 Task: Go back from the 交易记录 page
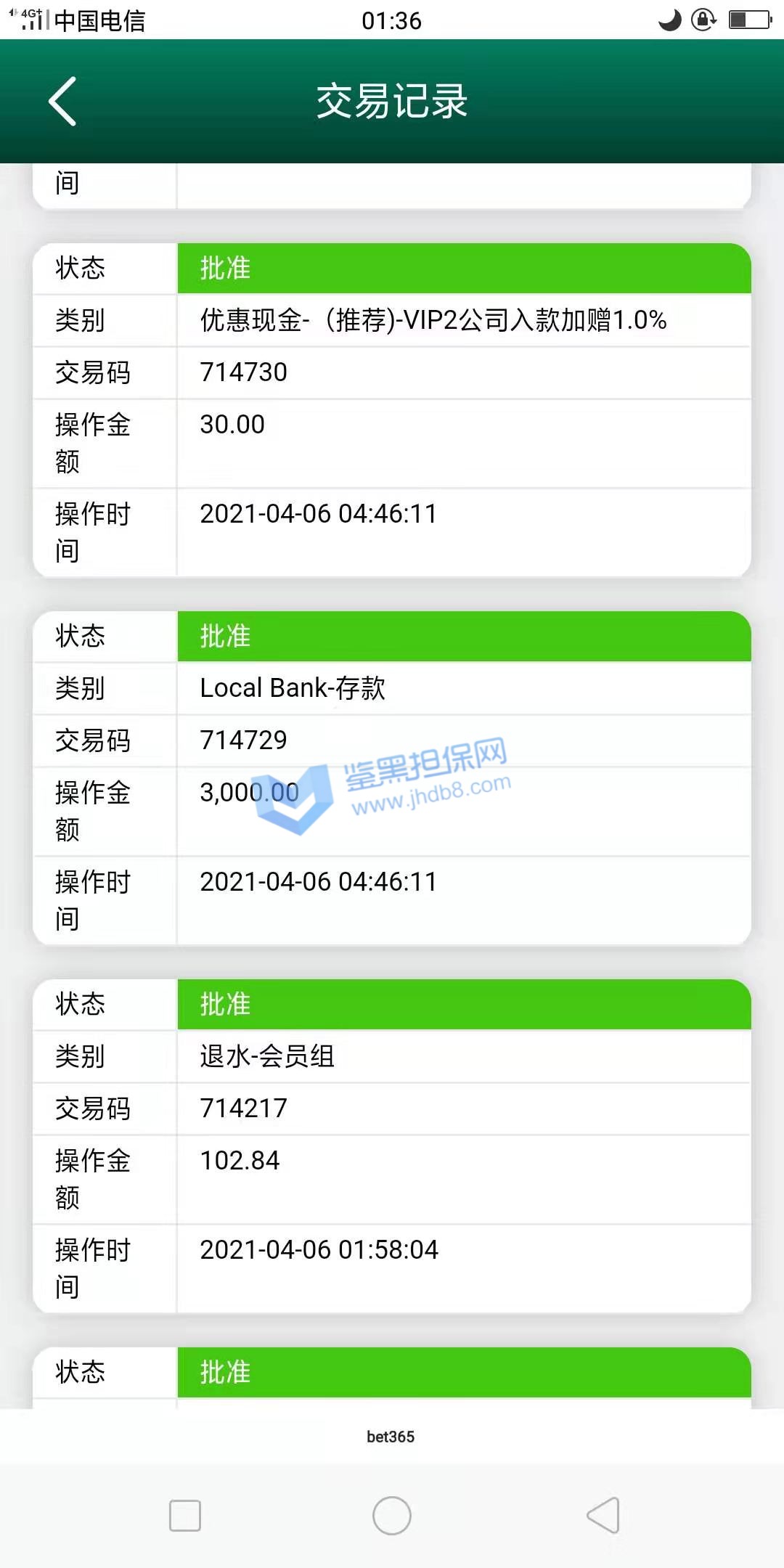63,101
